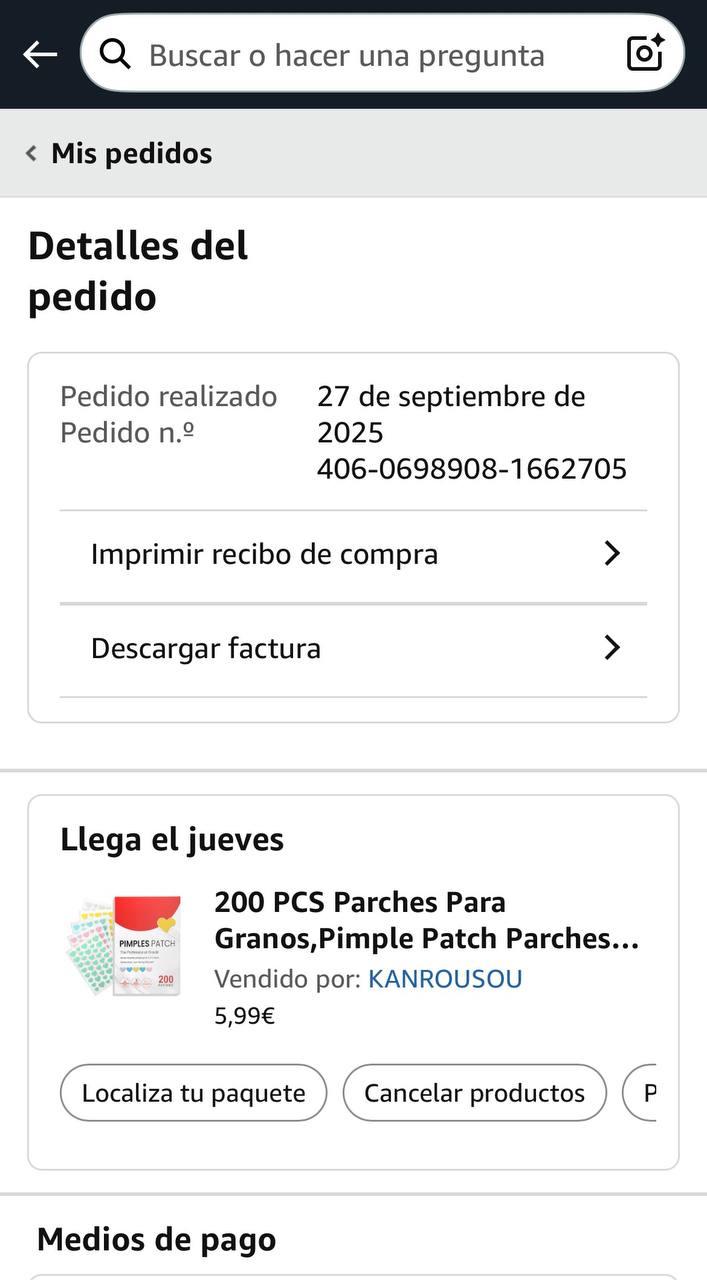Open seller KANROUSOU's page
Screen dimensions: 707x1280
[x=445, y=978]
